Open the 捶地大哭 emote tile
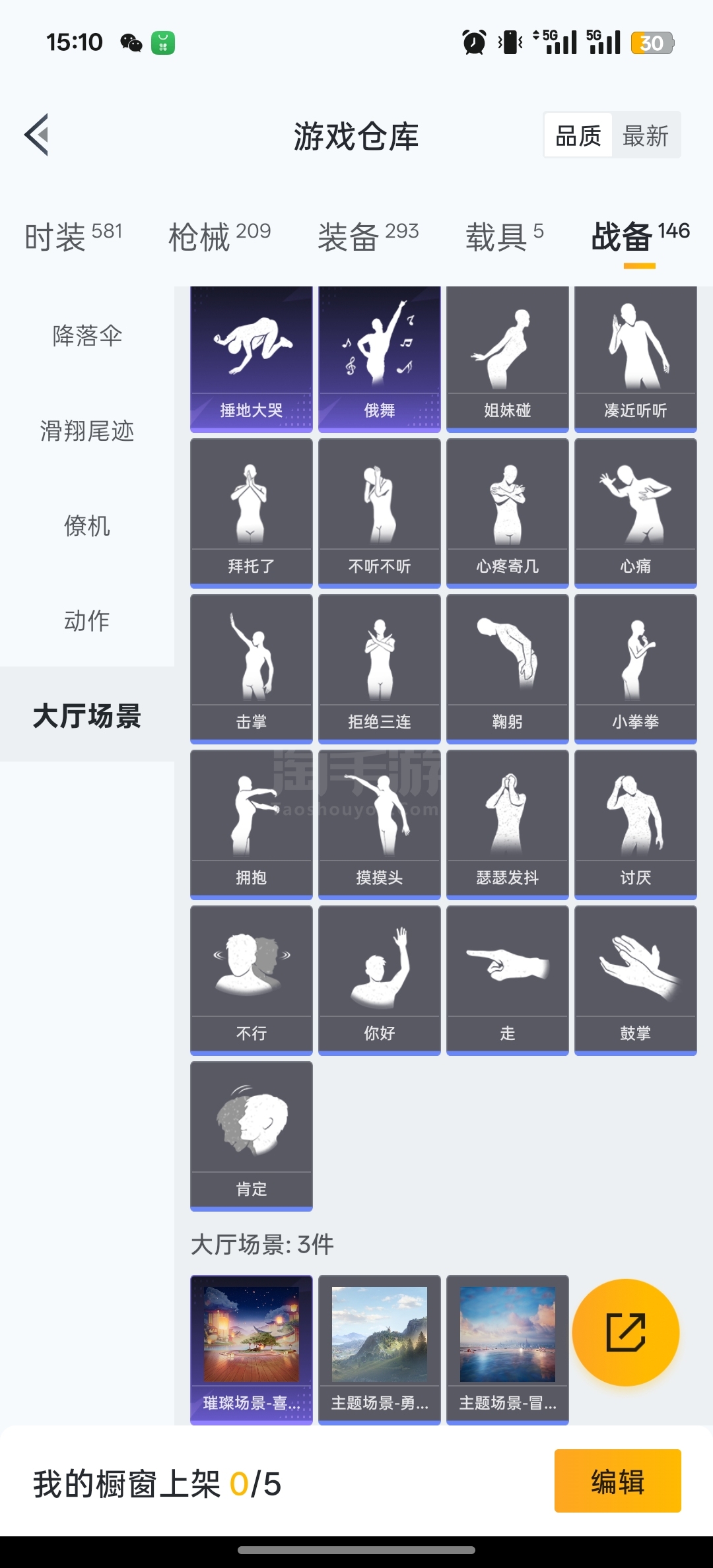This screenshot has height=1568, width=713. pos(252,360)
